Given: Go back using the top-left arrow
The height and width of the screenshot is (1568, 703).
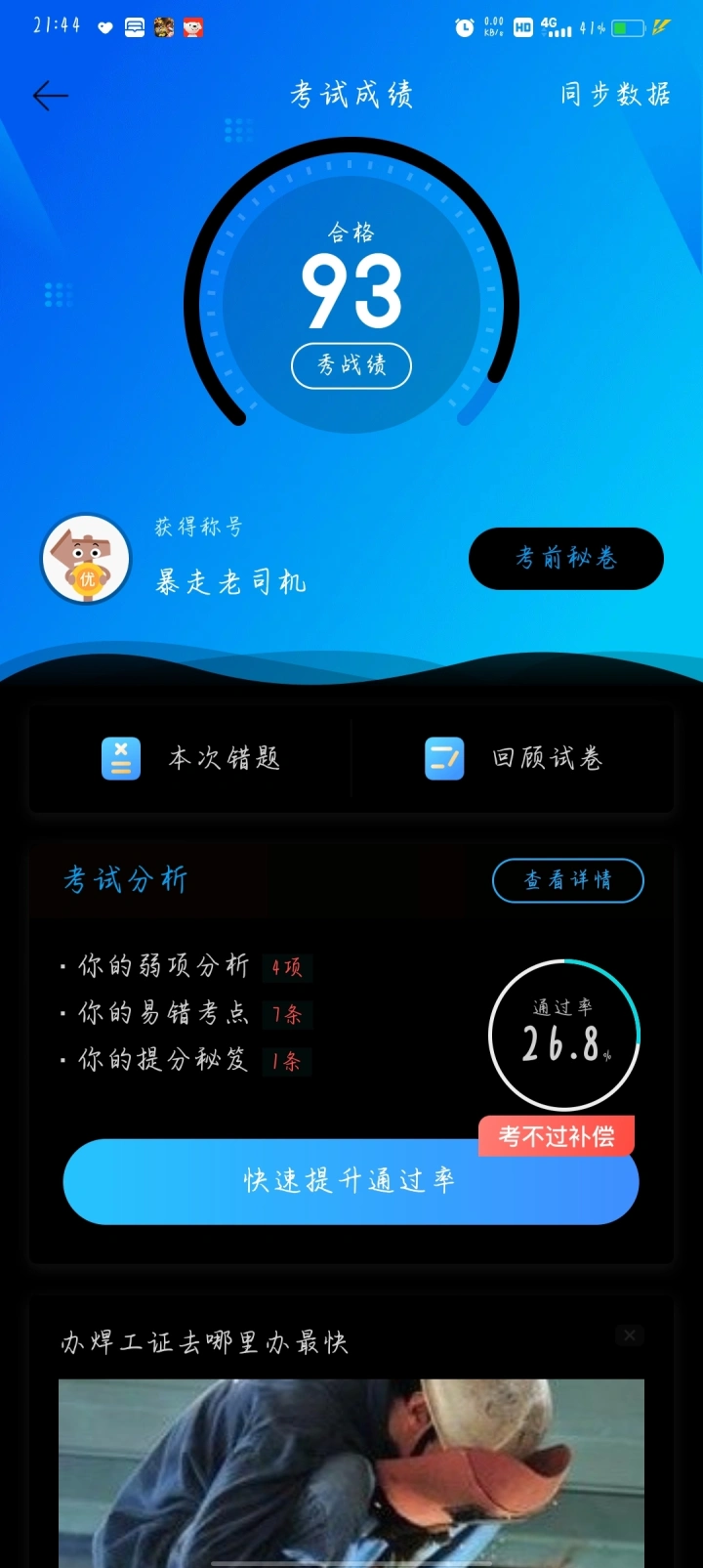Looking at the screenshot, I should (x=50, y=95).
